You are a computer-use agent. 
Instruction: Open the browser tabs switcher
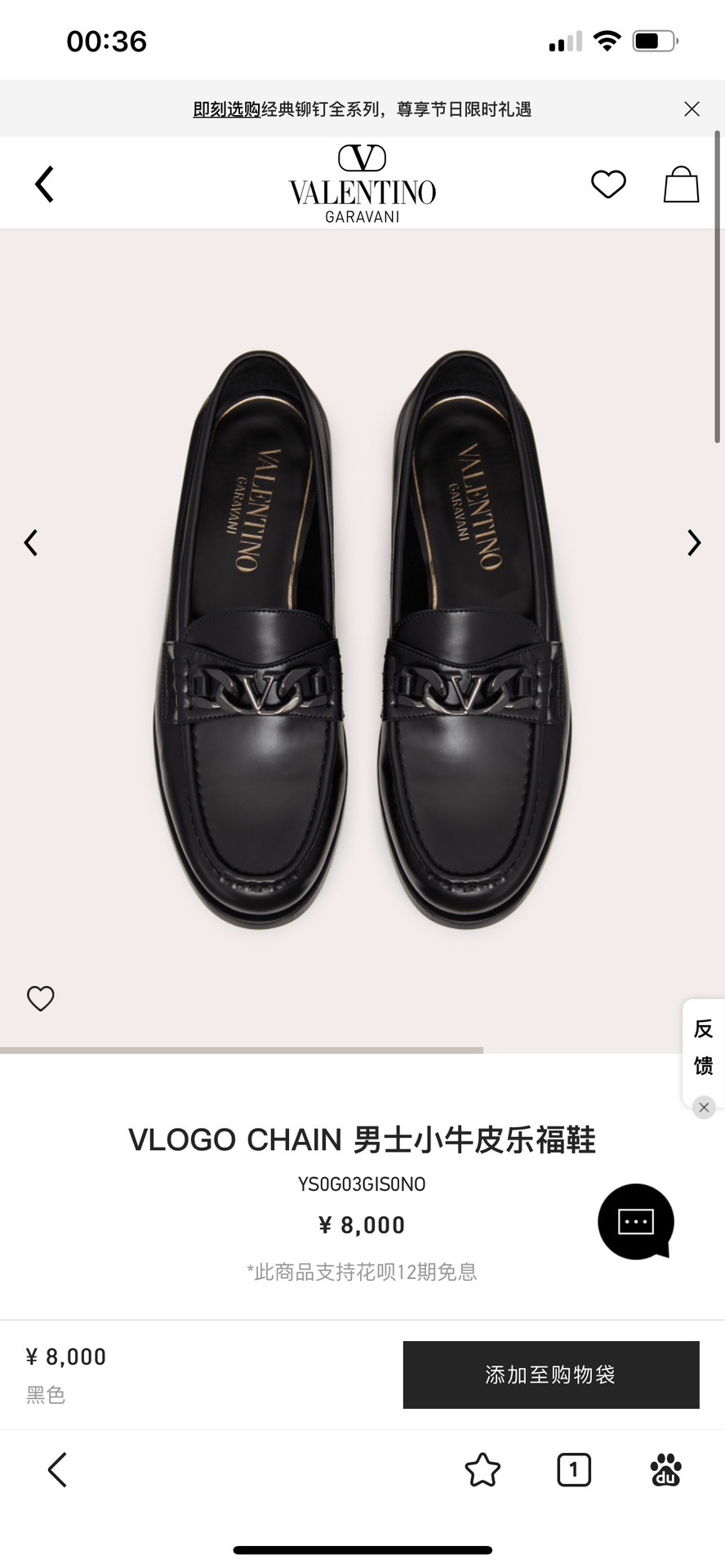(574, 1470)
